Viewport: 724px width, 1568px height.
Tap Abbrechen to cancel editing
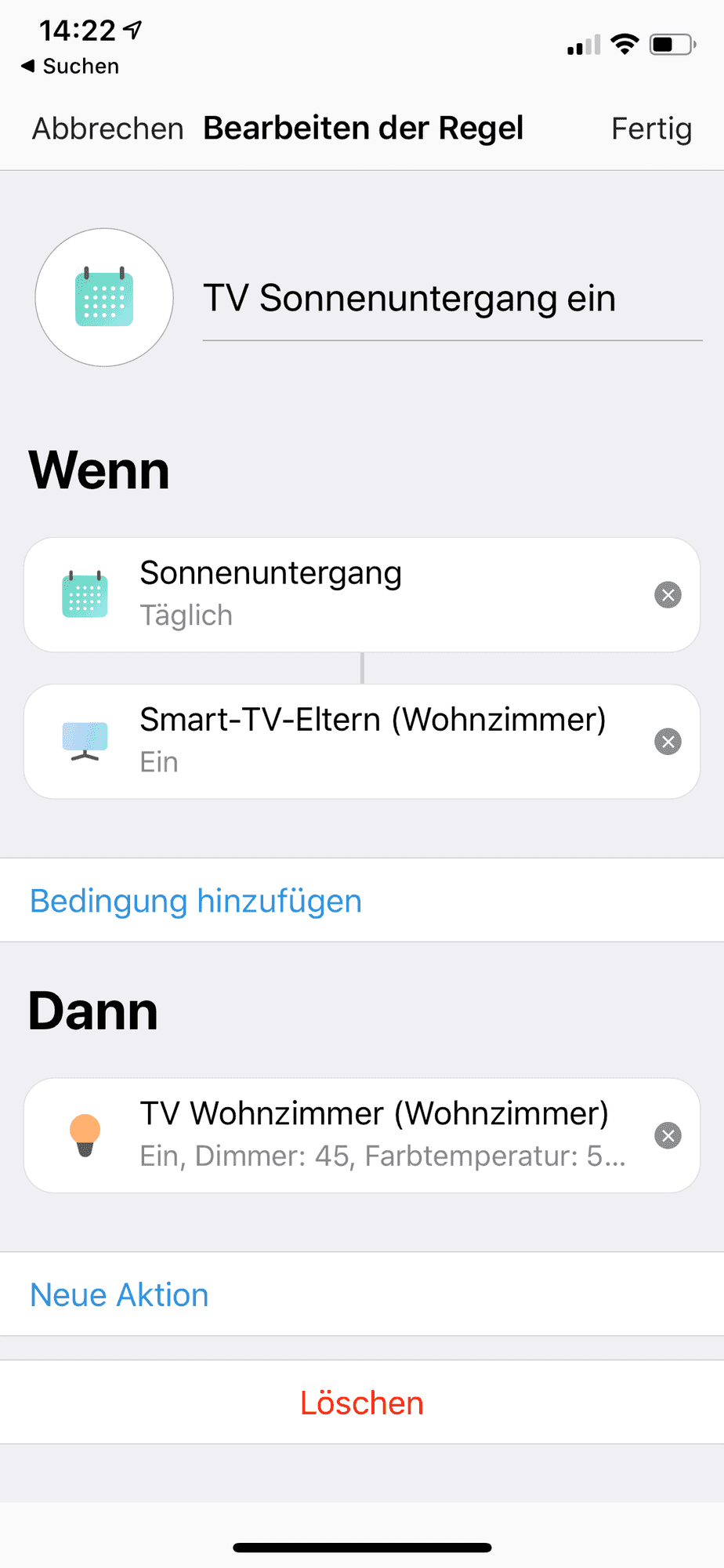(x=107, y=129)
